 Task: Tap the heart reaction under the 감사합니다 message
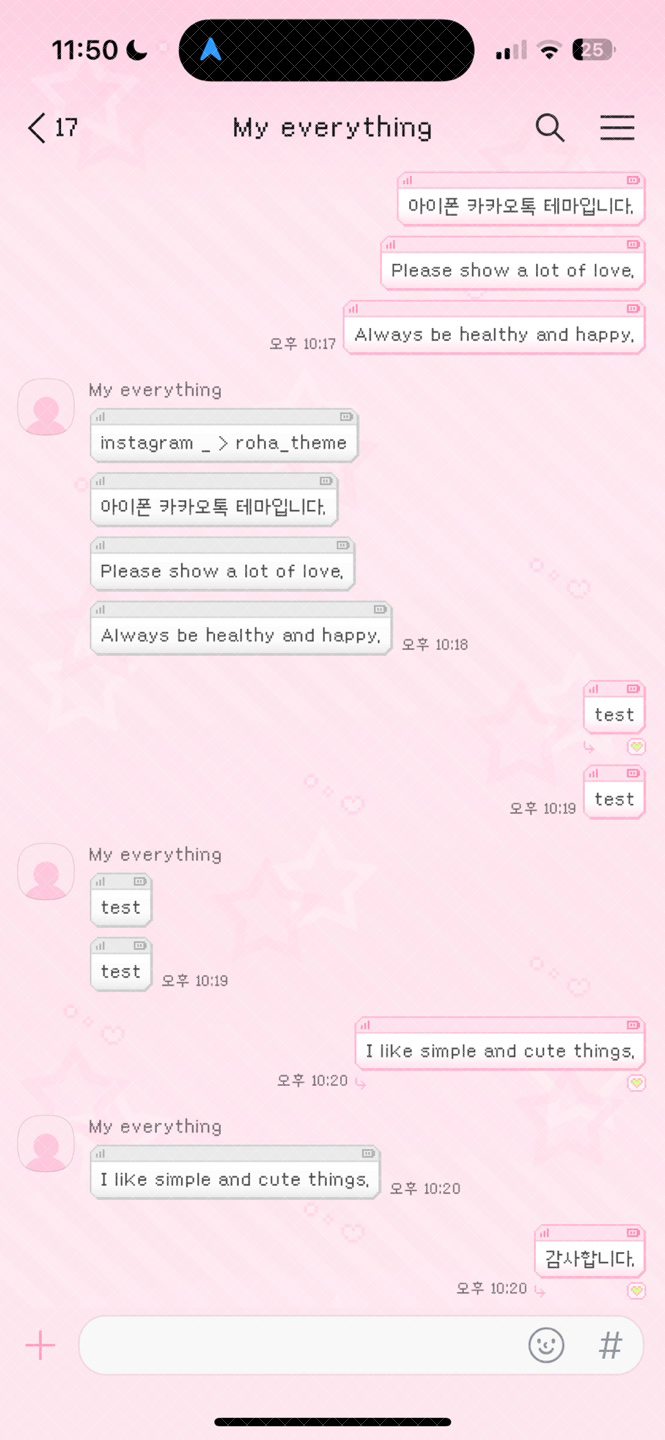coord(636,1291)
